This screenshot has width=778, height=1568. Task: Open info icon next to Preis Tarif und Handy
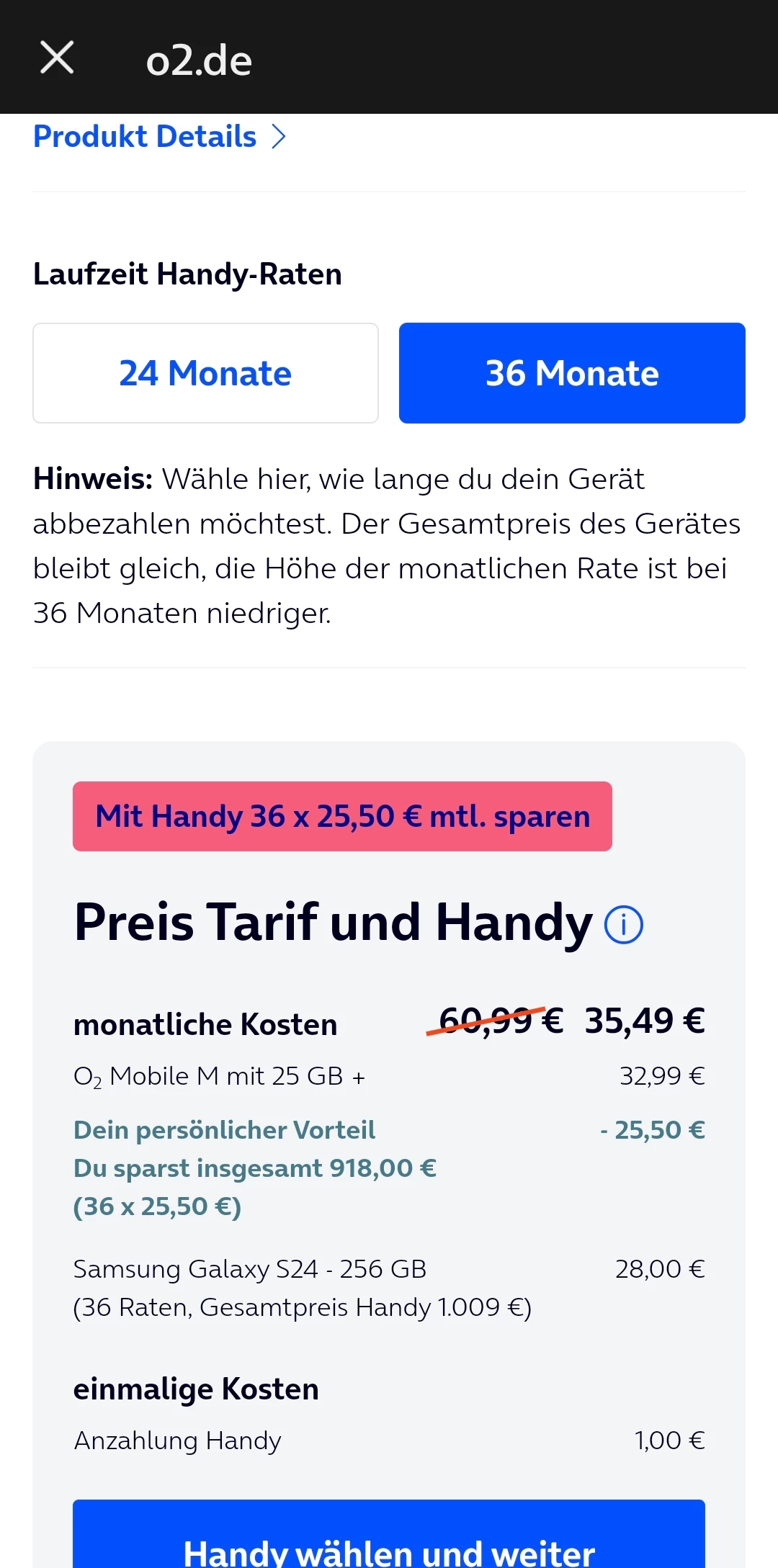[x=623, y=925]
